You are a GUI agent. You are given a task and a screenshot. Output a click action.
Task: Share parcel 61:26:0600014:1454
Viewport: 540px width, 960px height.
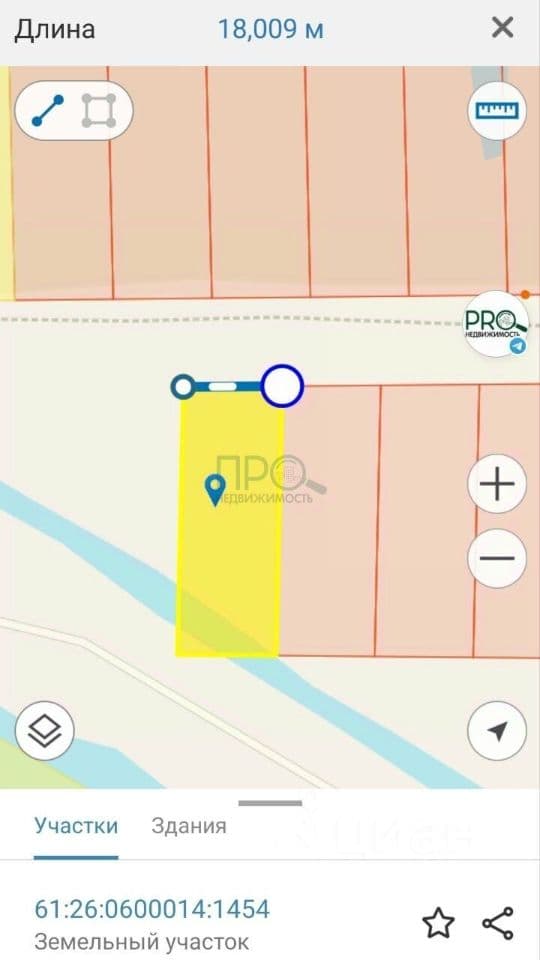pos(498,923)
